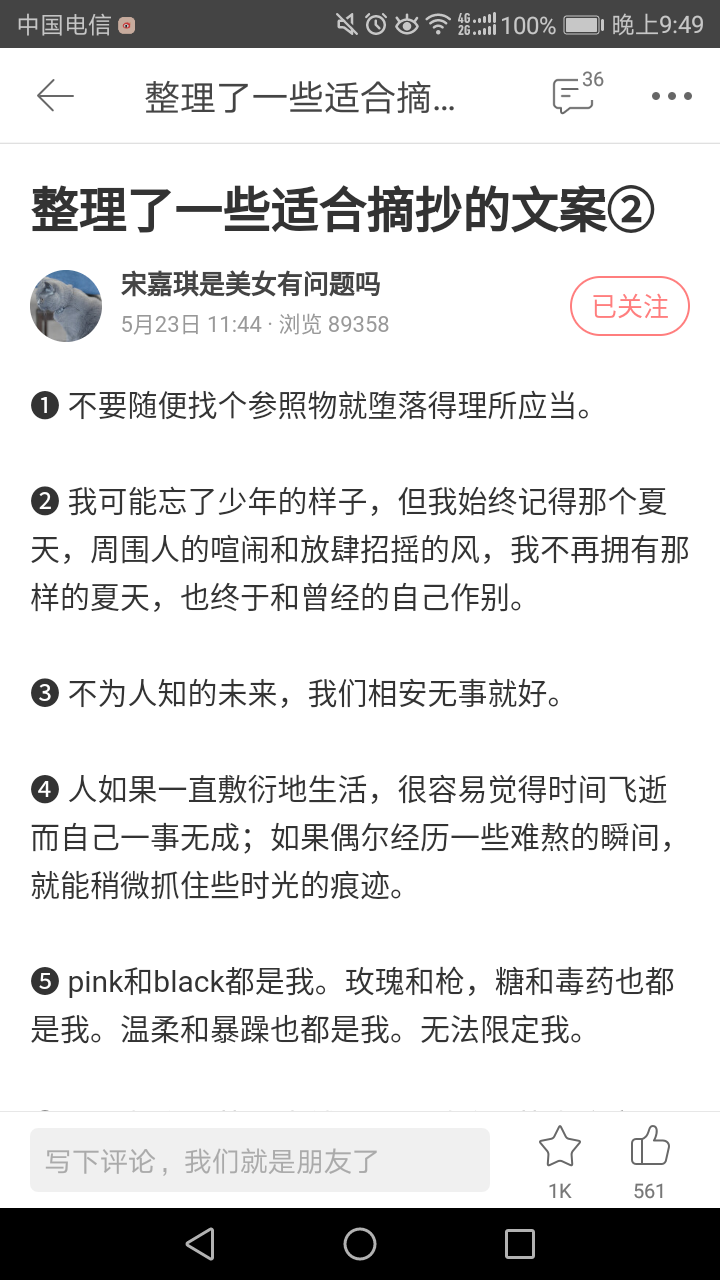
Task: Tap 已关注 to unfollow the author
Action: [x=629, y=307]
